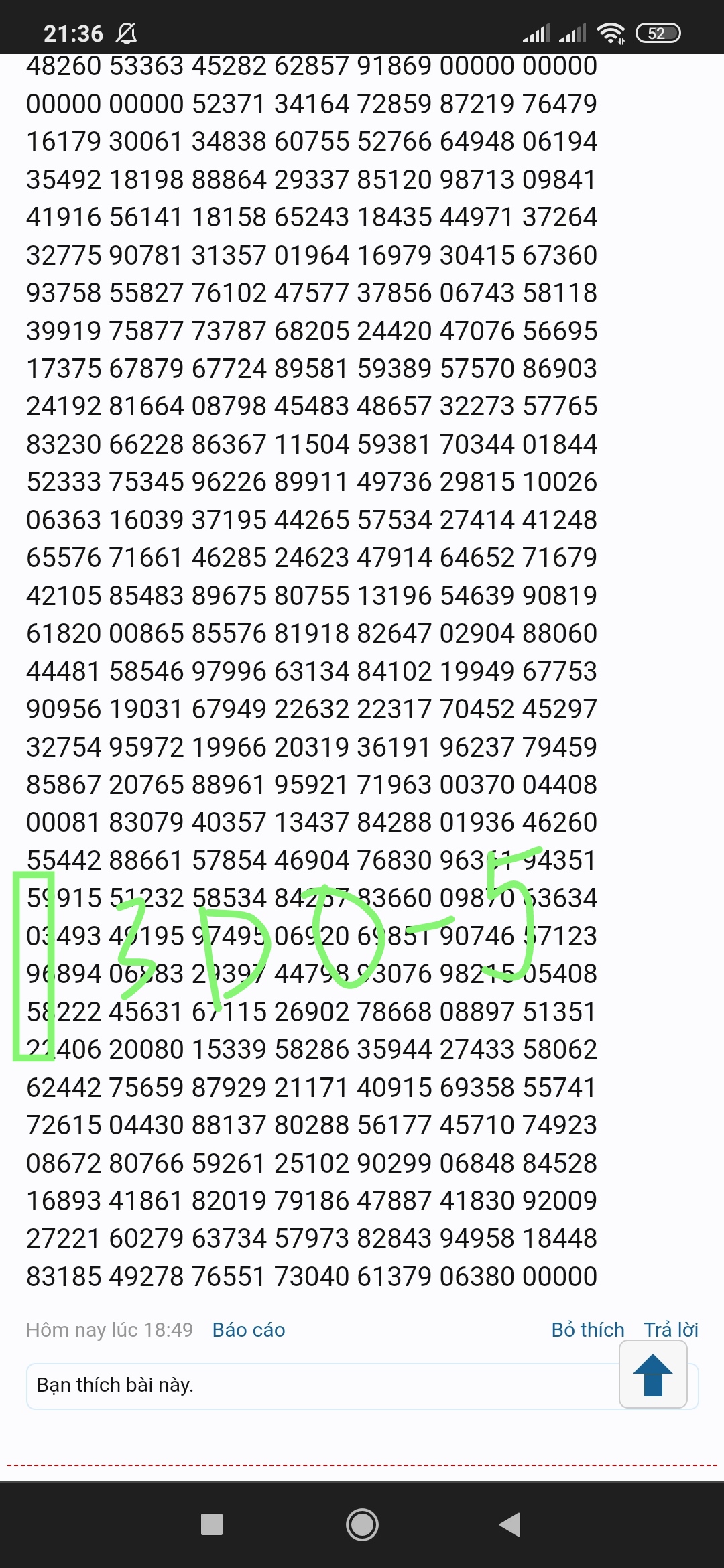Viewport: 724px width, 1568px height.
Task: Unlike the post via Bỏ thích
Action: tap(588, 1329)
